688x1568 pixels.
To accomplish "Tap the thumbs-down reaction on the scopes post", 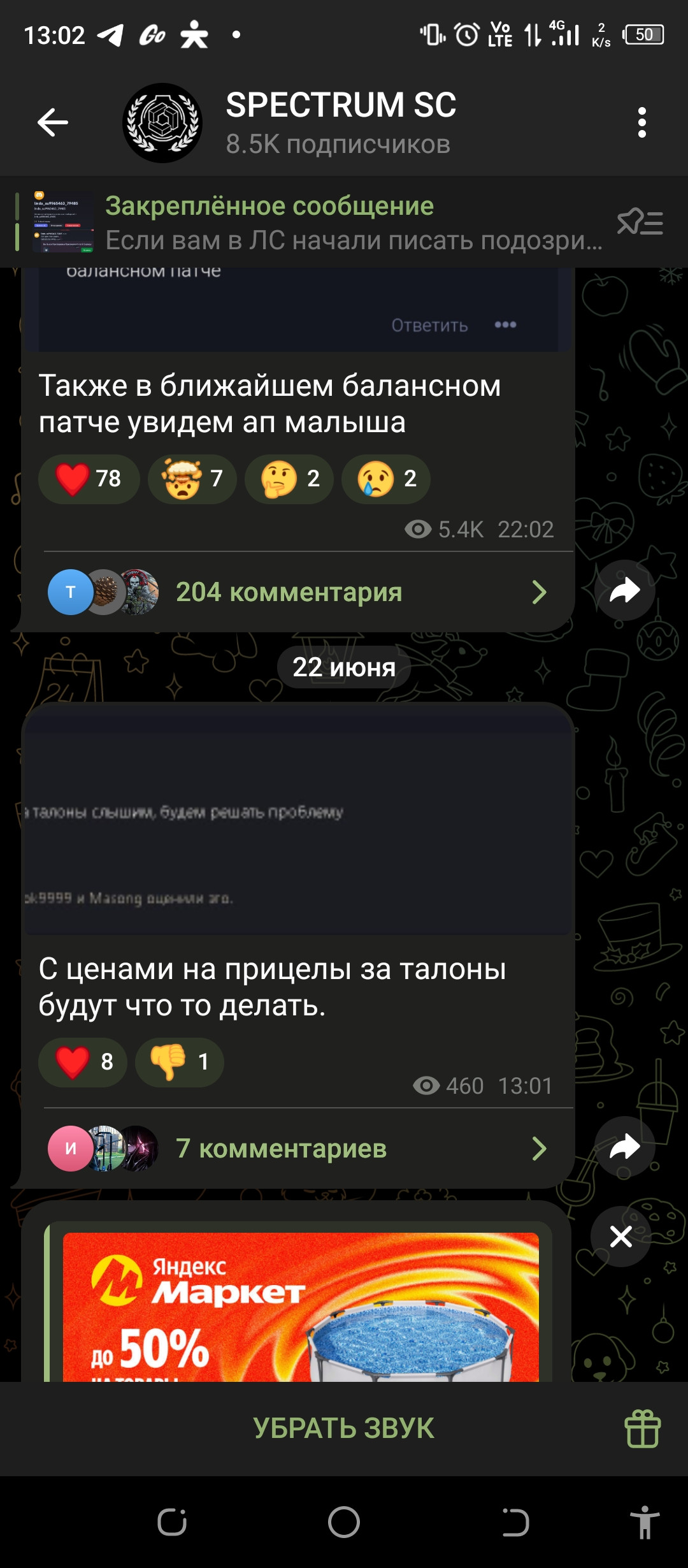I will [179, 1063].
